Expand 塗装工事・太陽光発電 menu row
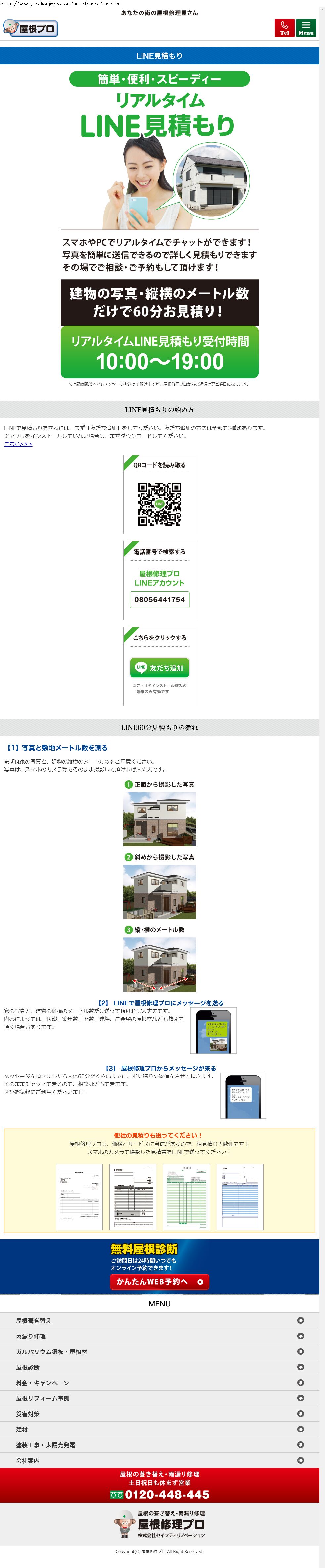This screenshot has width=325, height=1568. coord(159,1444)
